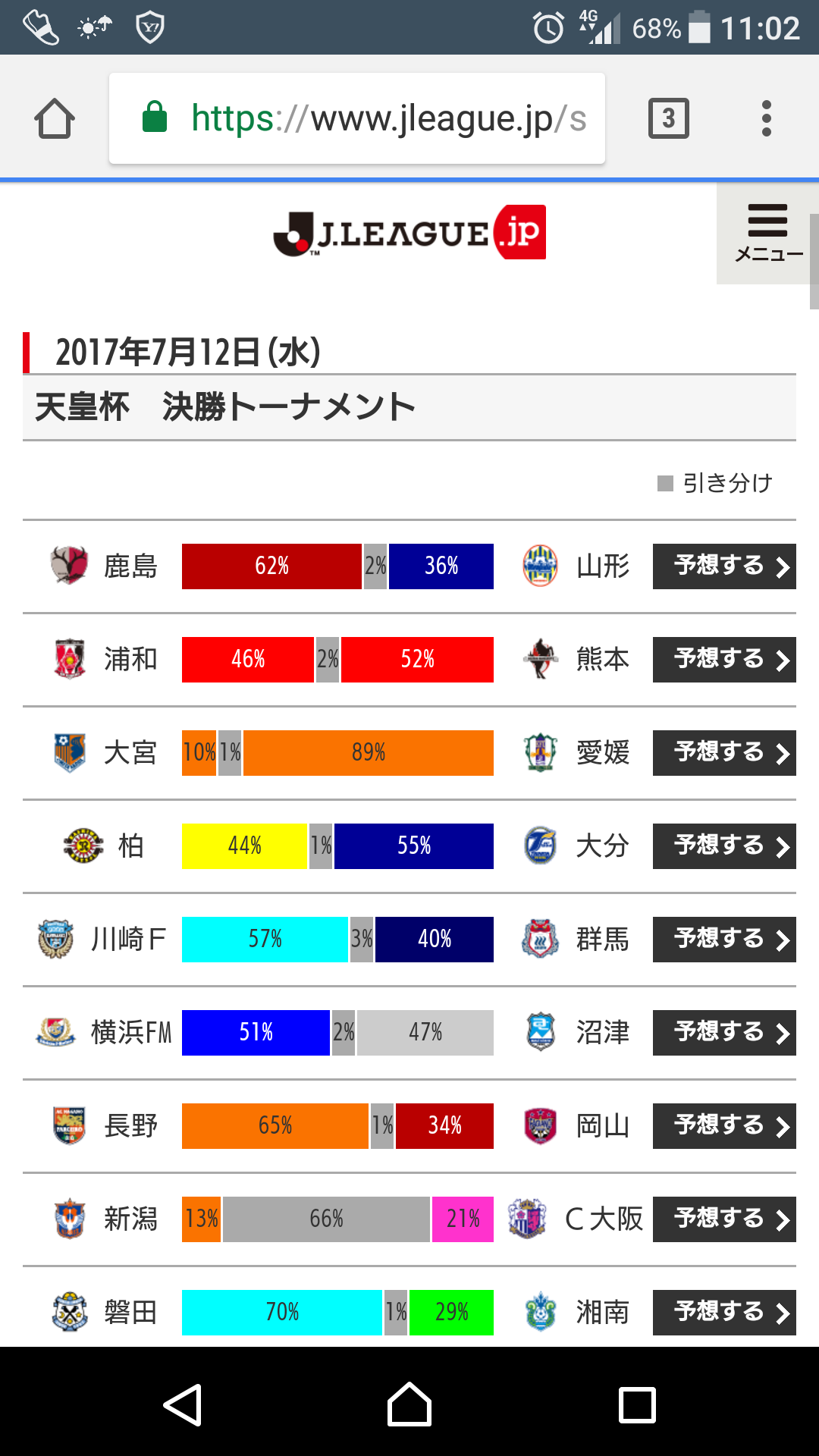
Task: Select 予想する for 横浜FM vs 沼津
Action: [724, 1033]
